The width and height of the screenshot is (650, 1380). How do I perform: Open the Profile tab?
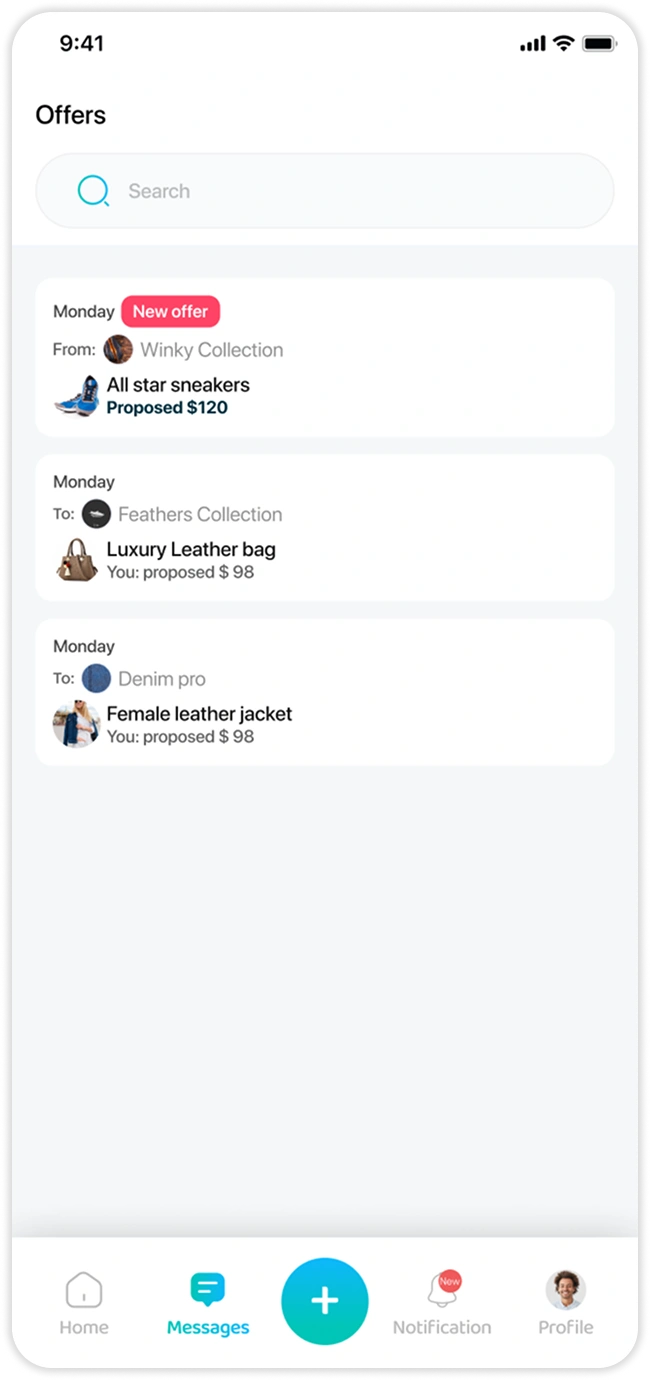coord(566,1303)
